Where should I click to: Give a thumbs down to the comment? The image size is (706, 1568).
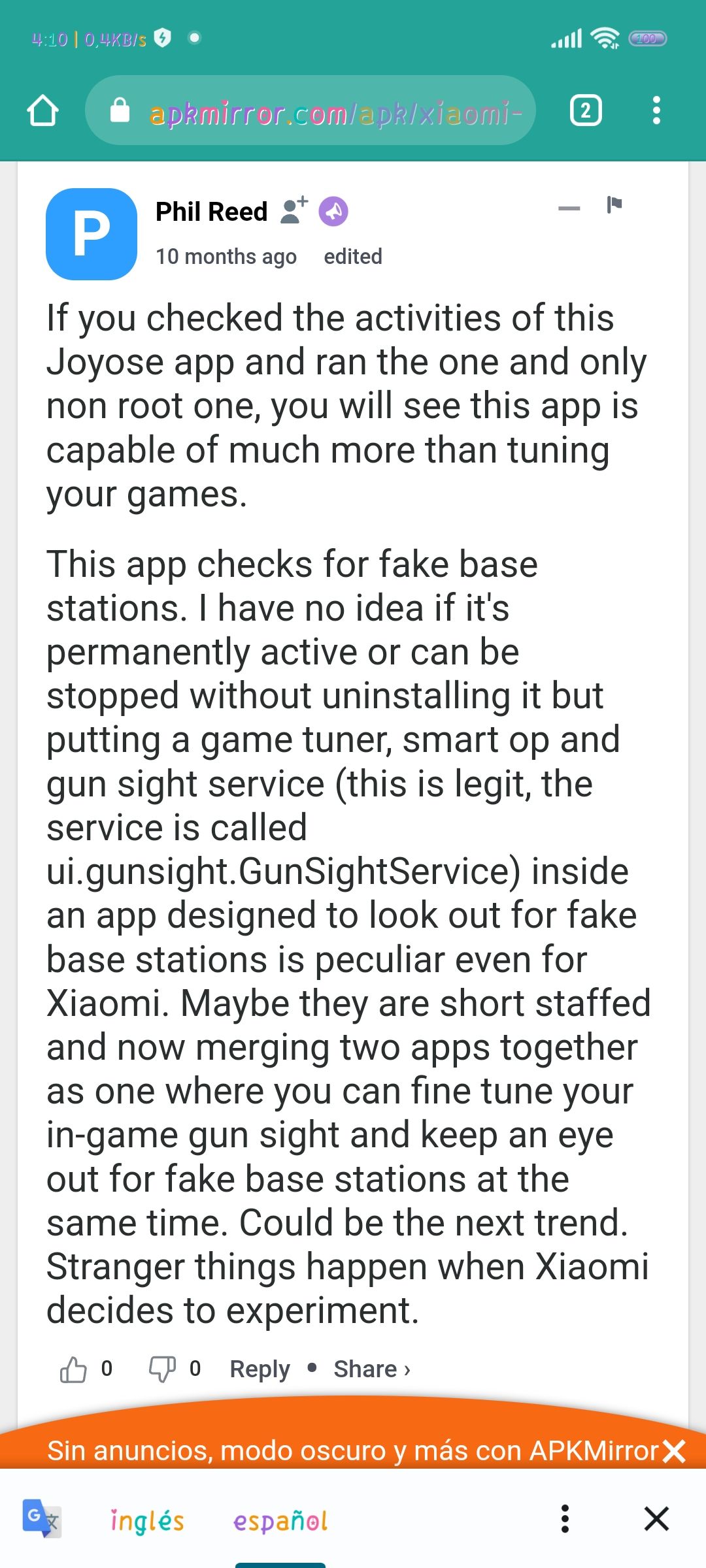click(161, 1368)
